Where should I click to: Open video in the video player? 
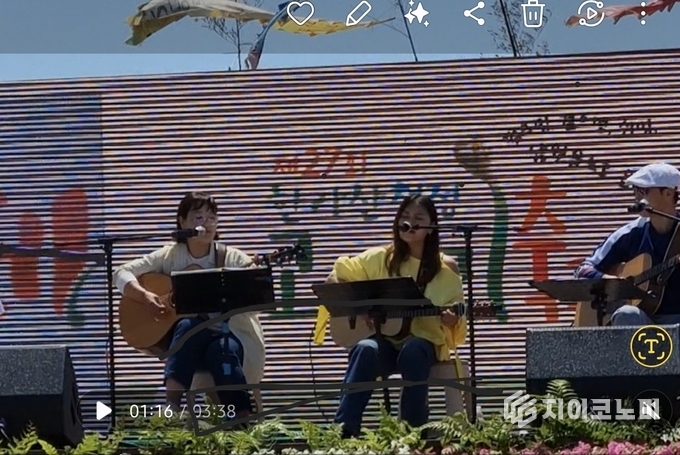(x=591, y=13)
